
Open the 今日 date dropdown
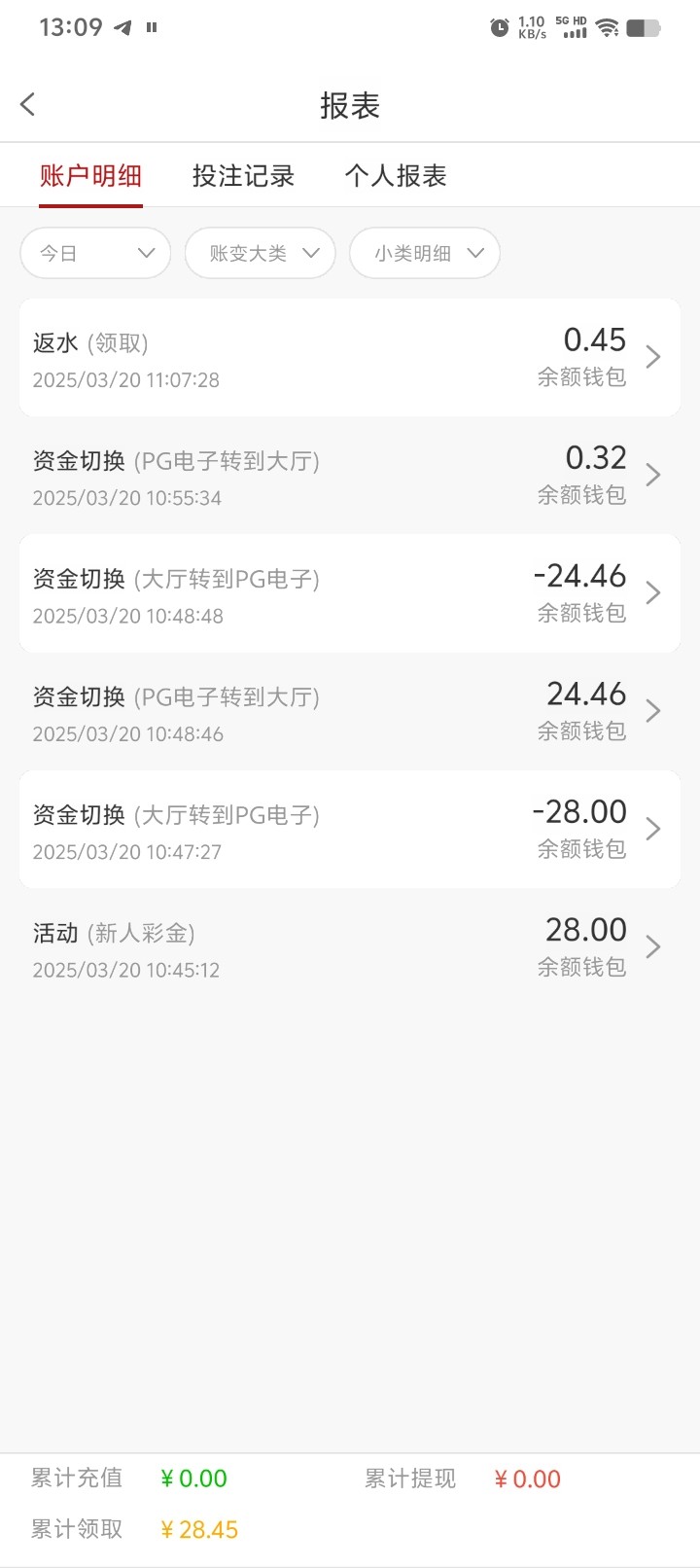point(95,253)
